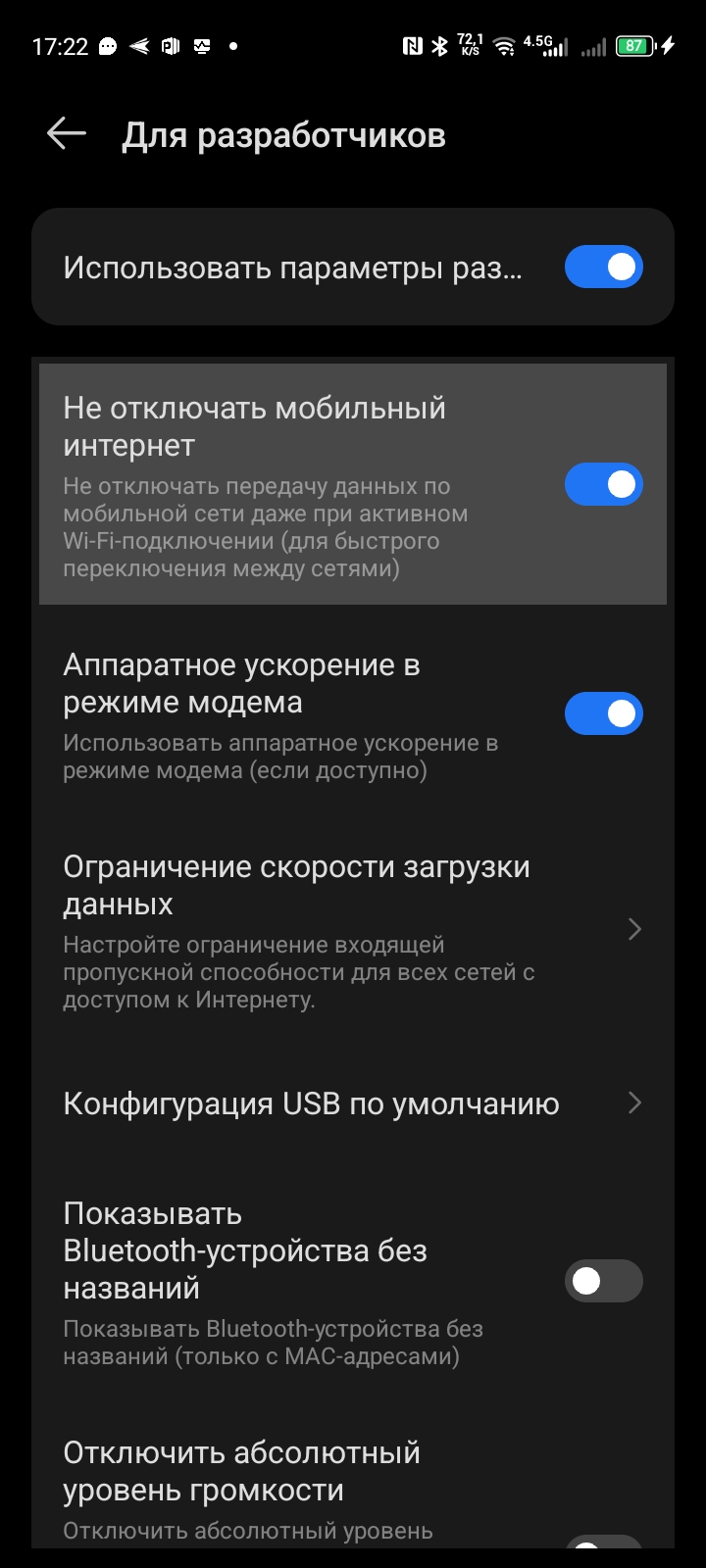The width and height of the screenshot is (706, 1568).
Task: Tap the Wi-Fi icon in the status bar
Action: (x=505, y=47)
